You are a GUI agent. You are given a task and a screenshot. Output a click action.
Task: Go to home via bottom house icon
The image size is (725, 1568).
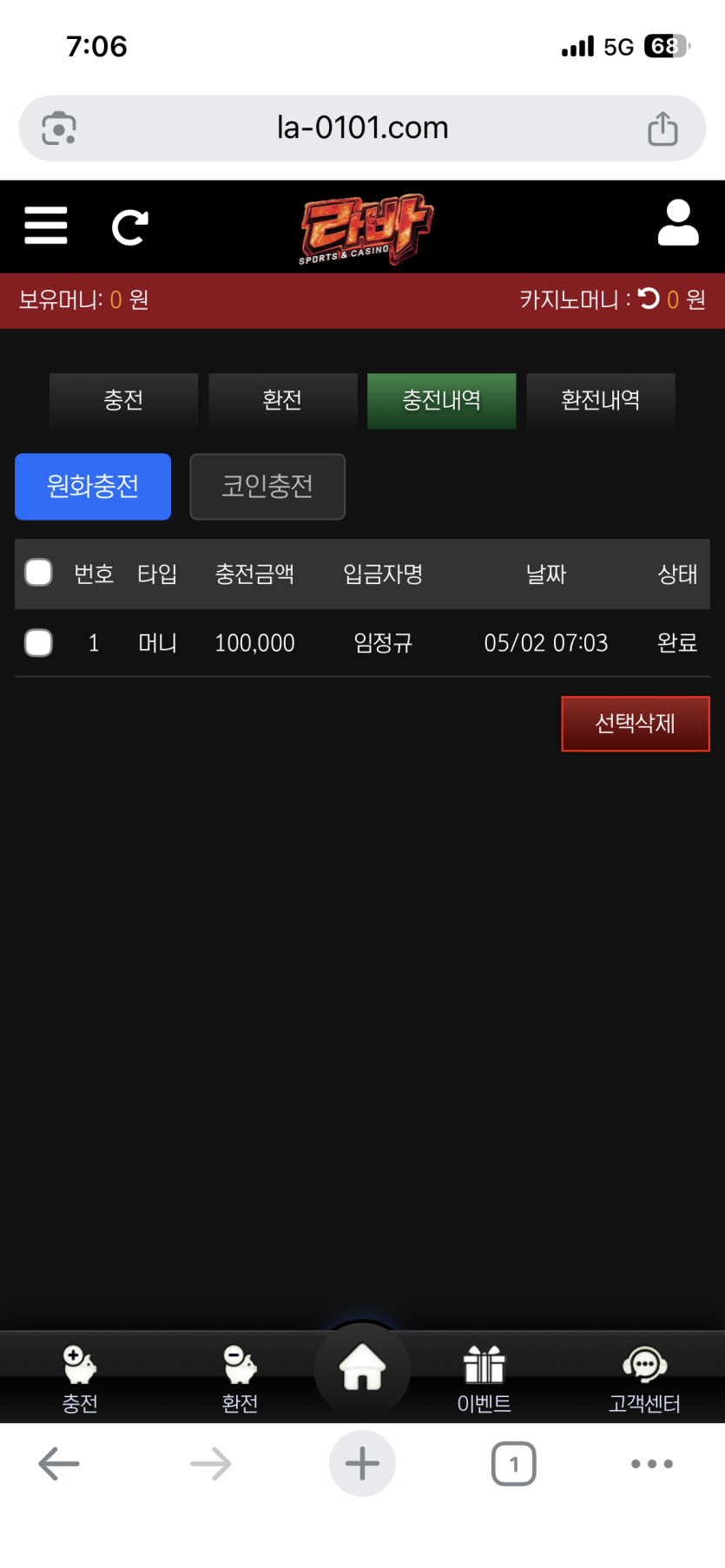[362, 1368]
